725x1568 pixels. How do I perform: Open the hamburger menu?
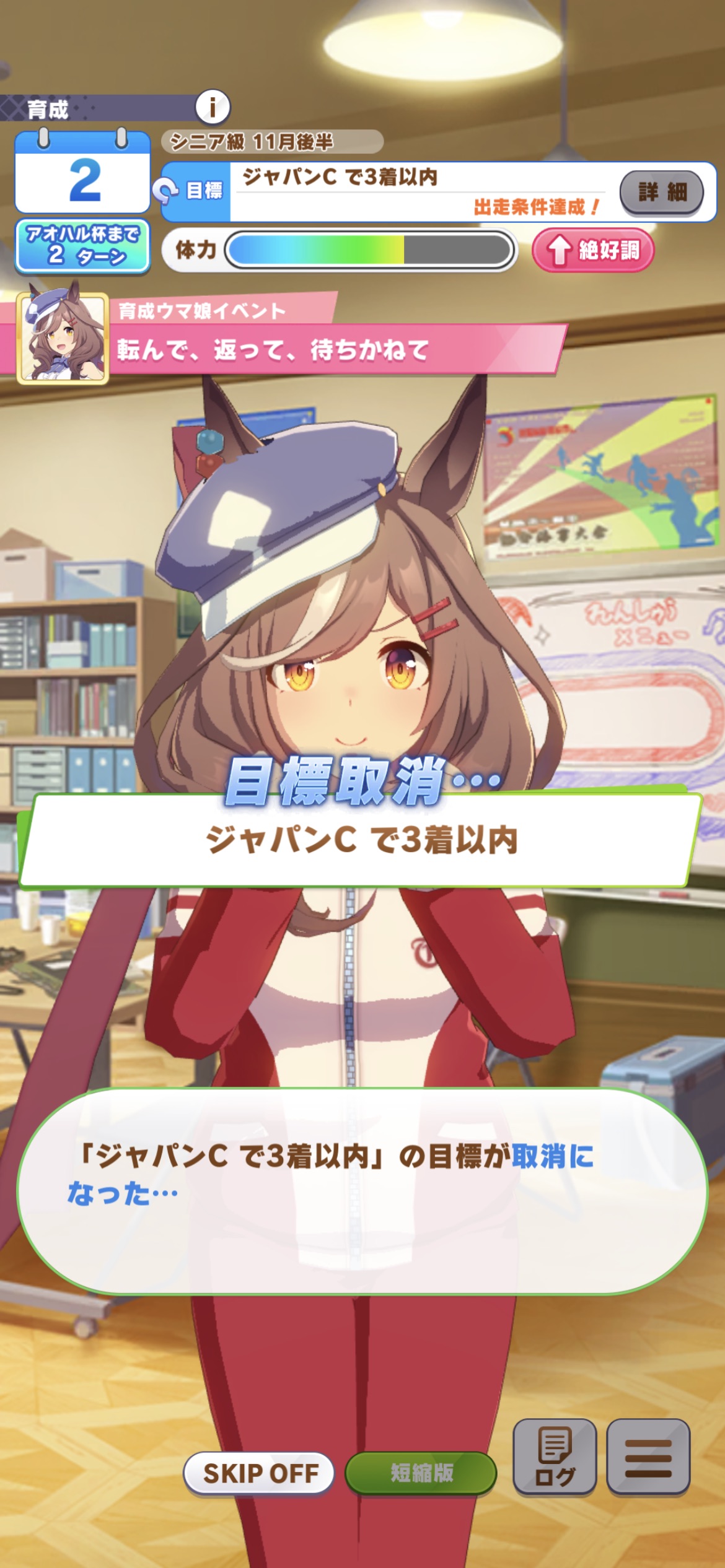pos(648,1457)
